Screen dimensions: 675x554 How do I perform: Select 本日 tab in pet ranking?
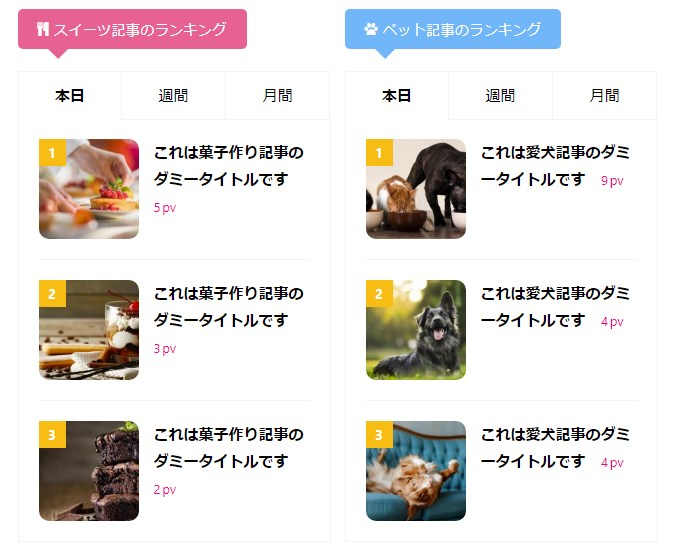tap(397, 96)
